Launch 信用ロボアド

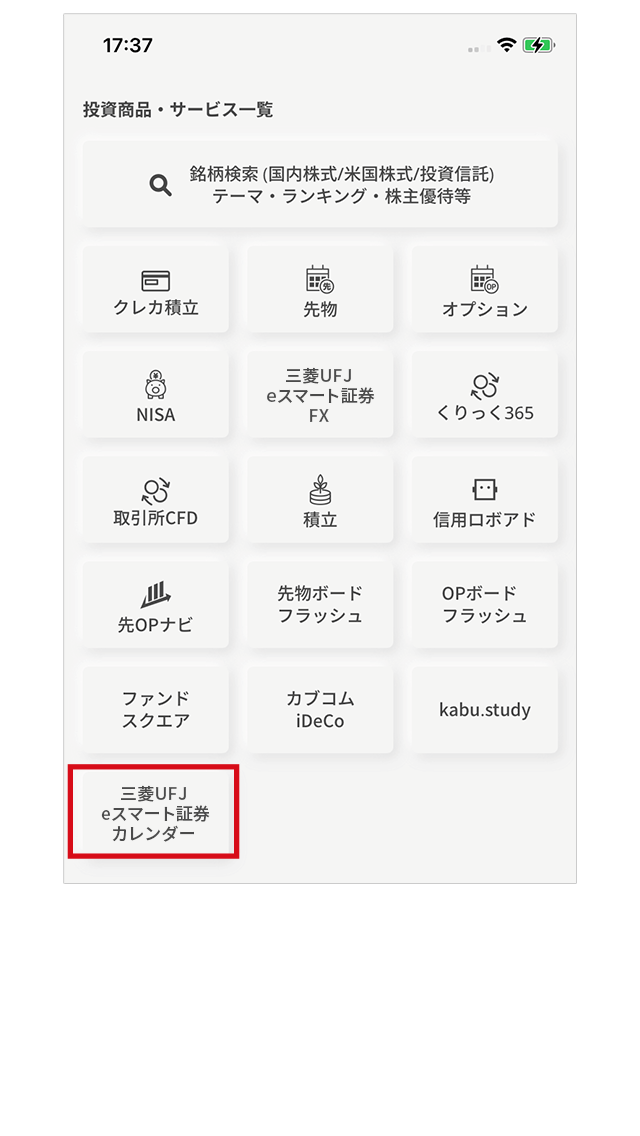pyautogui.click(x=484, y=500)
